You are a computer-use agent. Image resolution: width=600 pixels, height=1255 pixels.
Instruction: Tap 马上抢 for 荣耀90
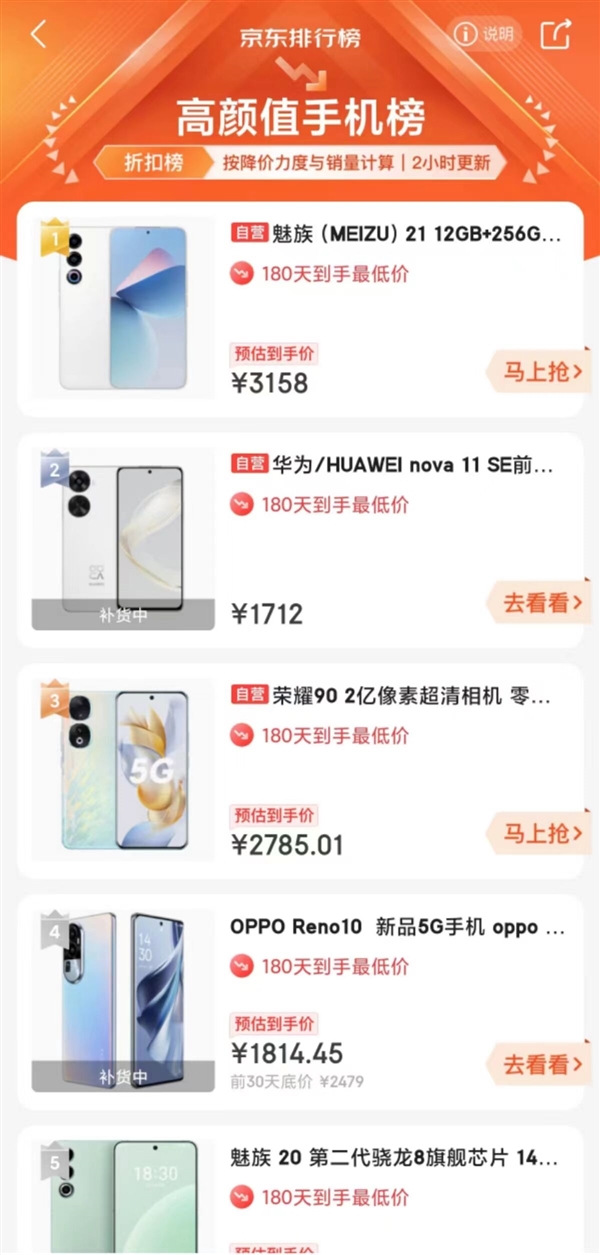click(x=540, y=833)
